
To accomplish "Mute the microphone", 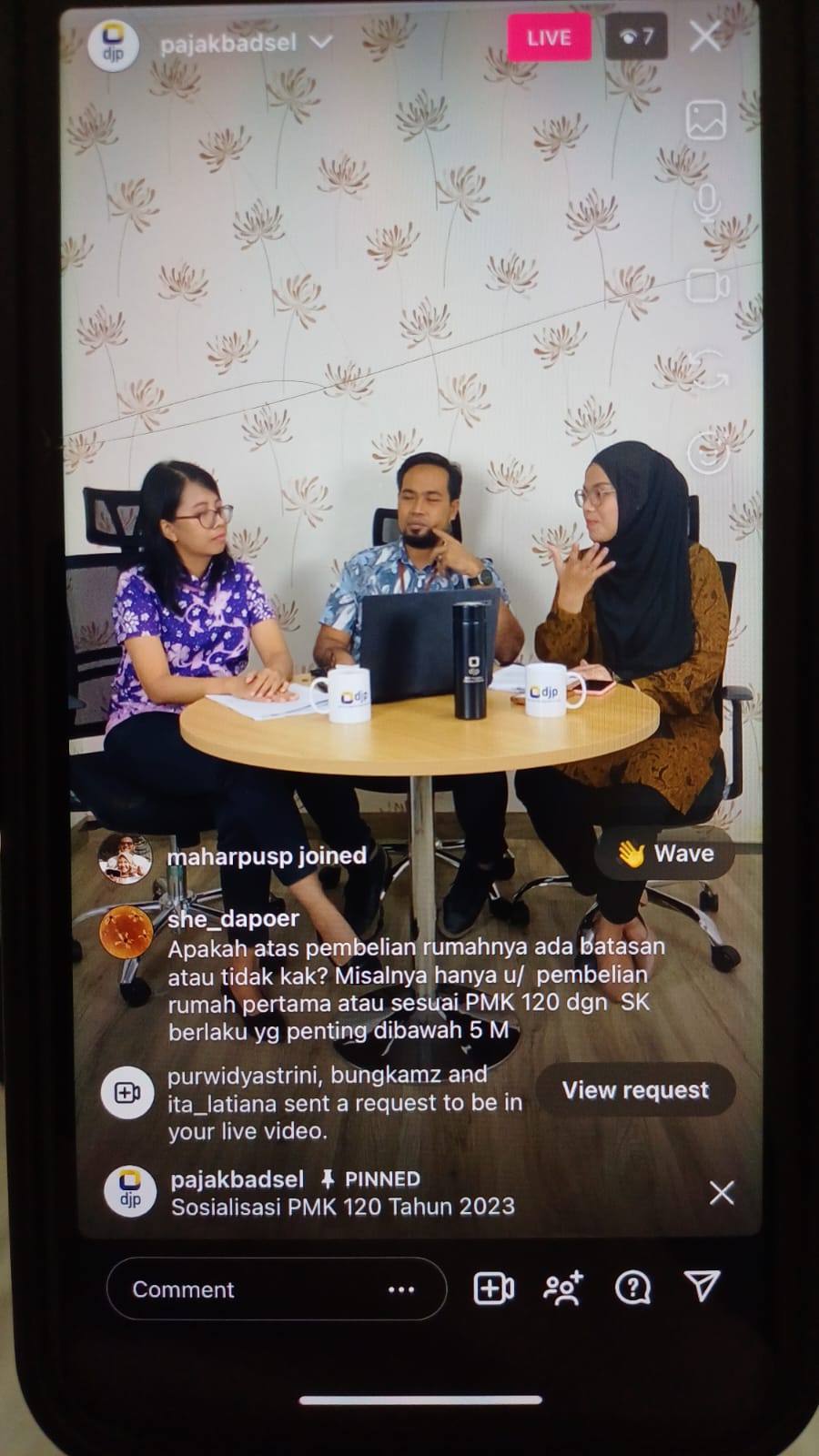I will [706, 202].
